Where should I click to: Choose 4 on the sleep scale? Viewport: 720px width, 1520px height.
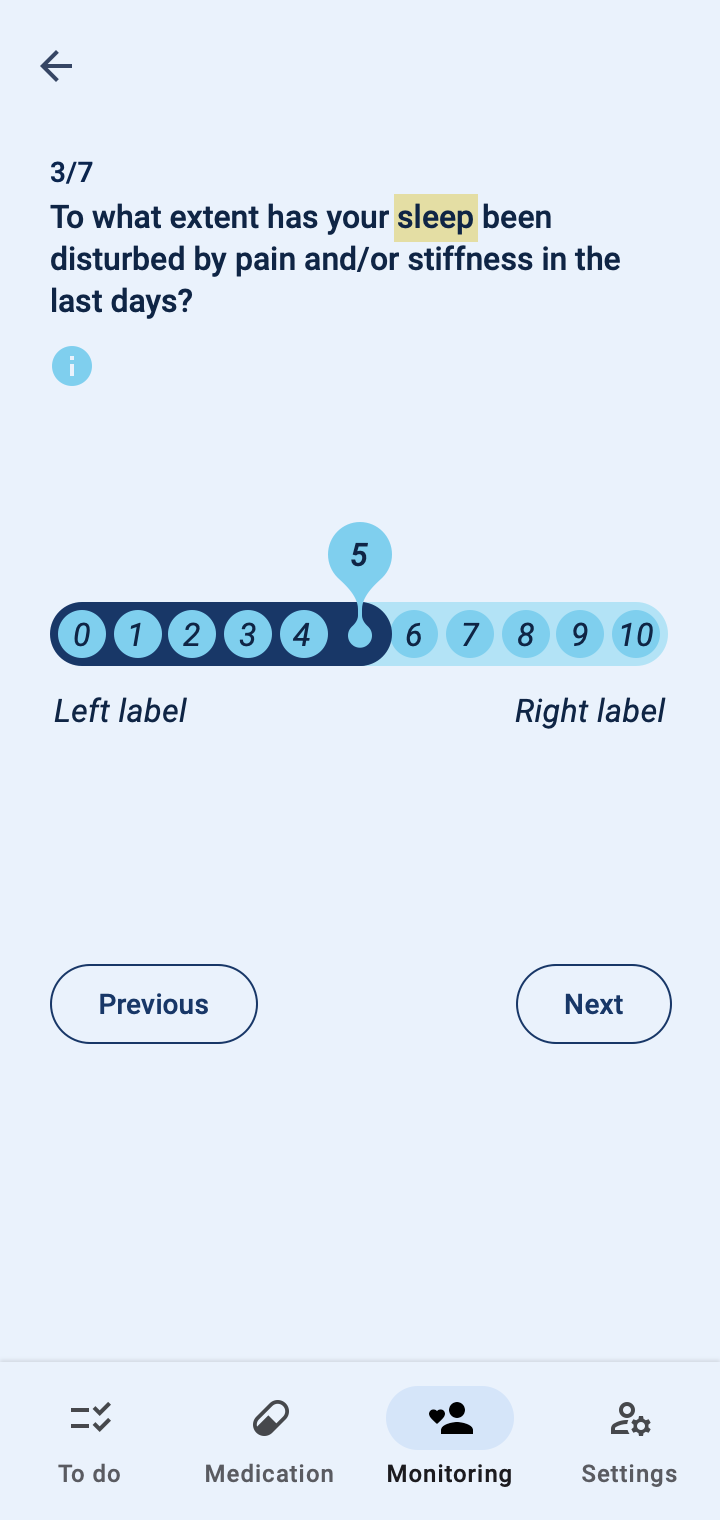303,634
